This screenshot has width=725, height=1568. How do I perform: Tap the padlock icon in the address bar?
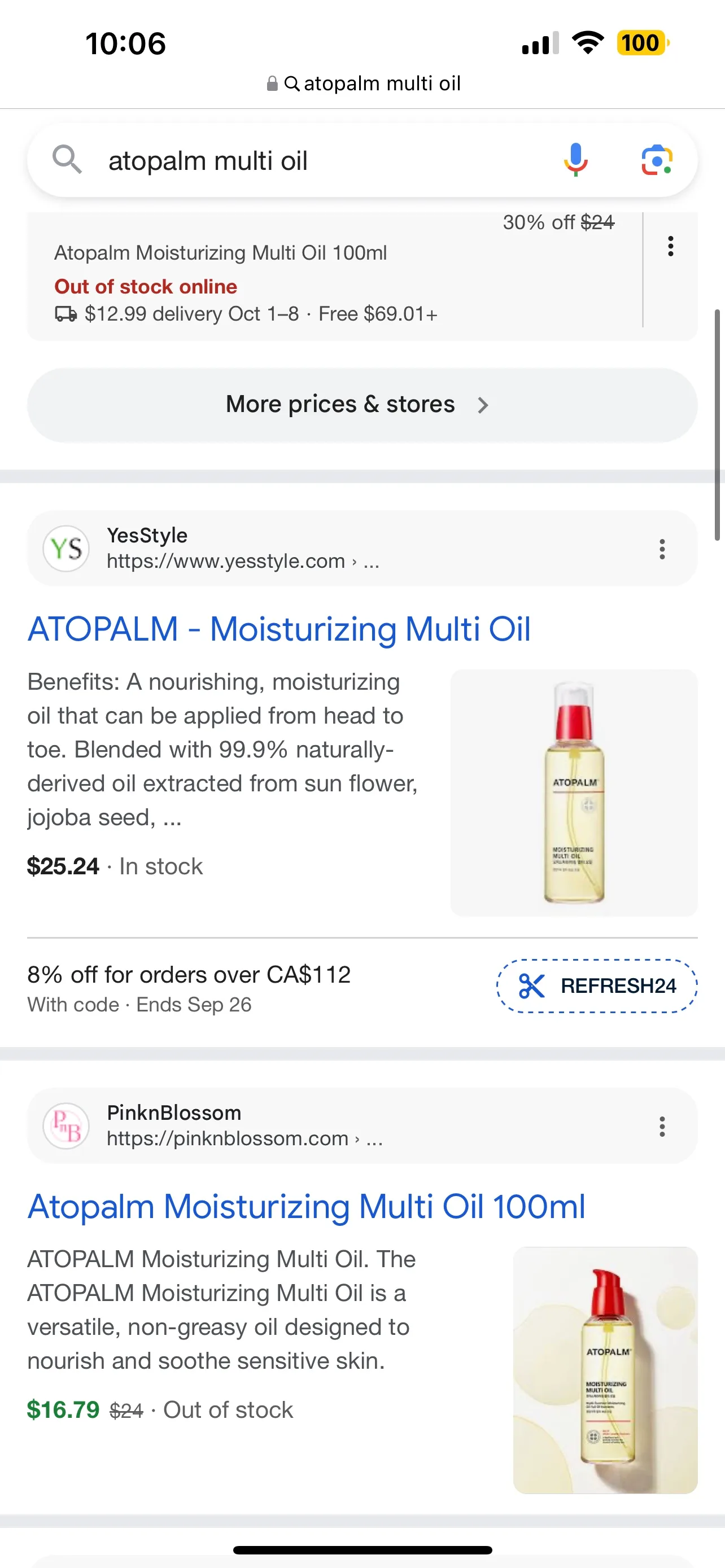point(272,83)
